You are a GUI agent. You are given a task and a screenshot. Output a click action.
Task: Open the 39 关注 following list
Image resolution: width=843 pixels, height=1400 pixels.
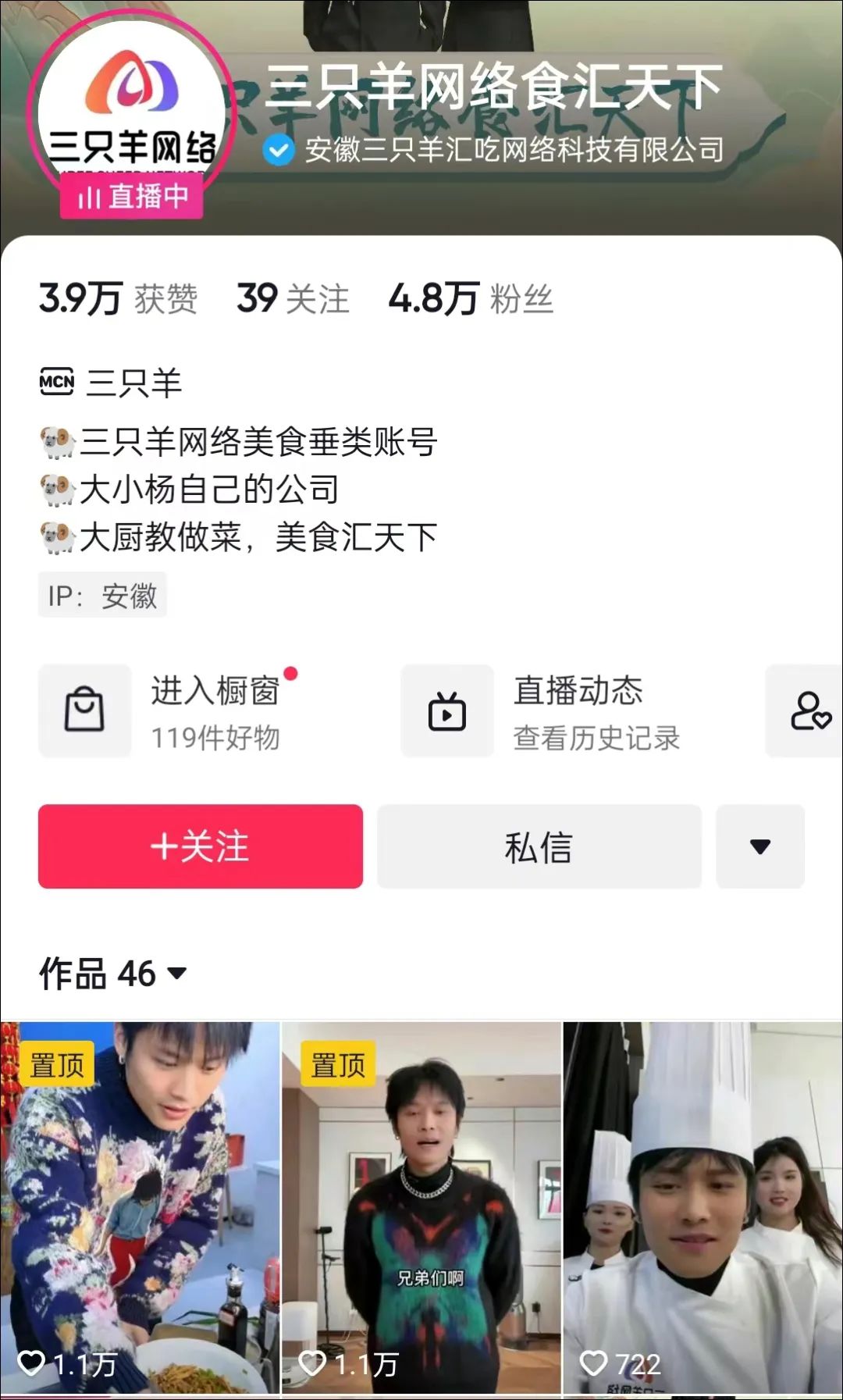point(293,299)
